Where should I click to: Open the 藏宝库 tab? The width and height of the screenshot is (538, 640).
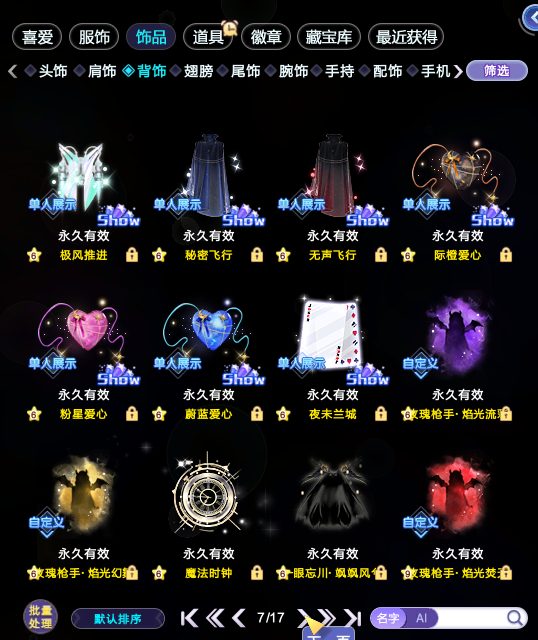tap(329, 37)
